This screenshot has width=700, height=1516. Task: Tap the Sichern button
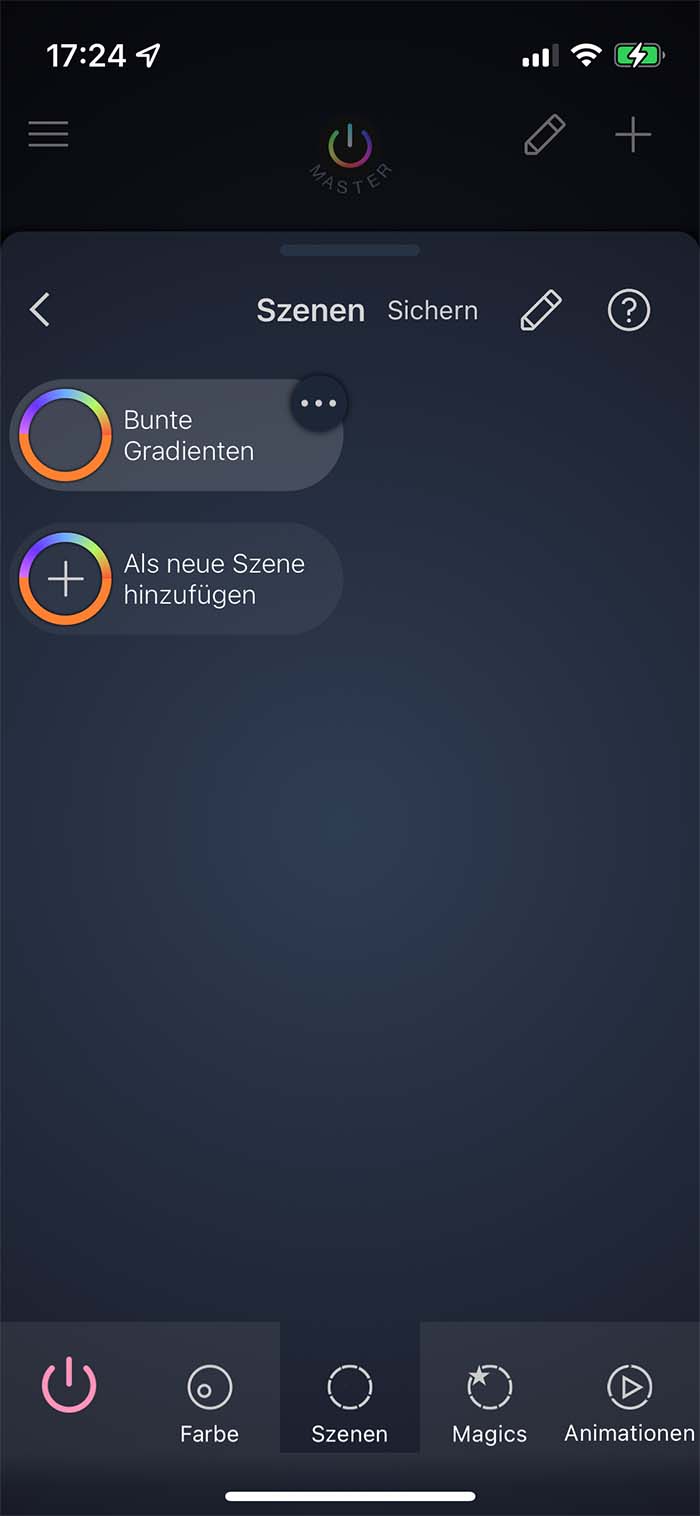[x=432, y=311]
